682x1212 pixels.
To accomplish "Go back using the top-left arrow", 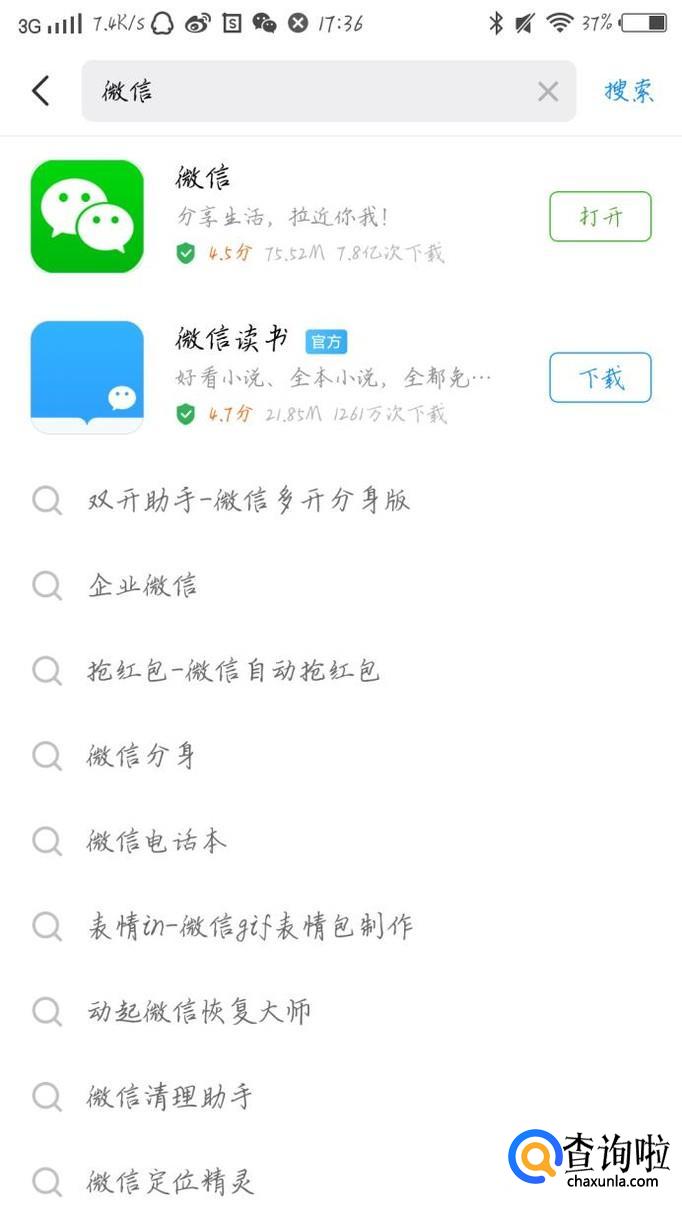I will click(41, 91).
